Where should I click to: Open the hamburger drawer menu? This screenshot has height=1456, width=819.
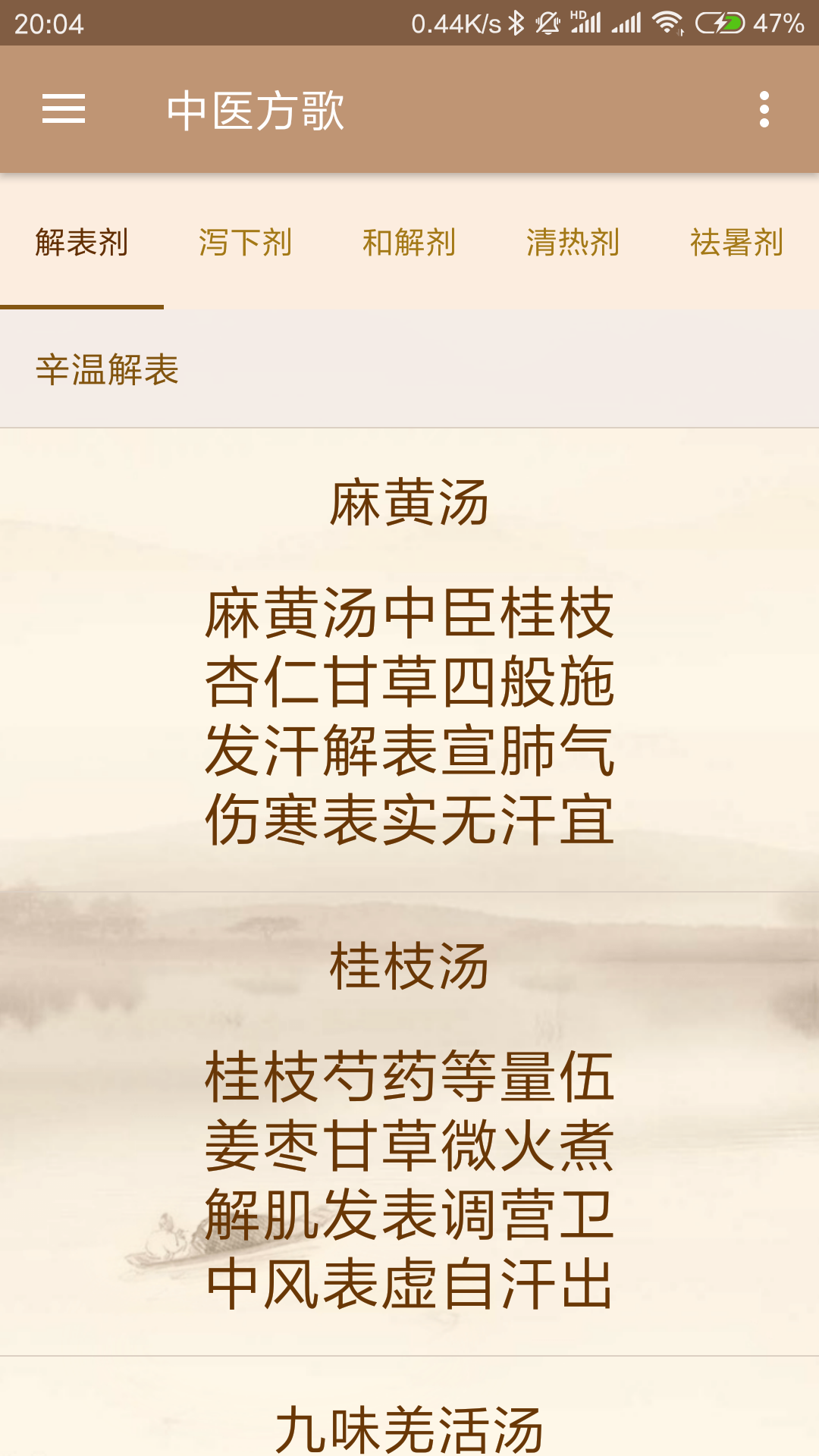pos(64,110)
